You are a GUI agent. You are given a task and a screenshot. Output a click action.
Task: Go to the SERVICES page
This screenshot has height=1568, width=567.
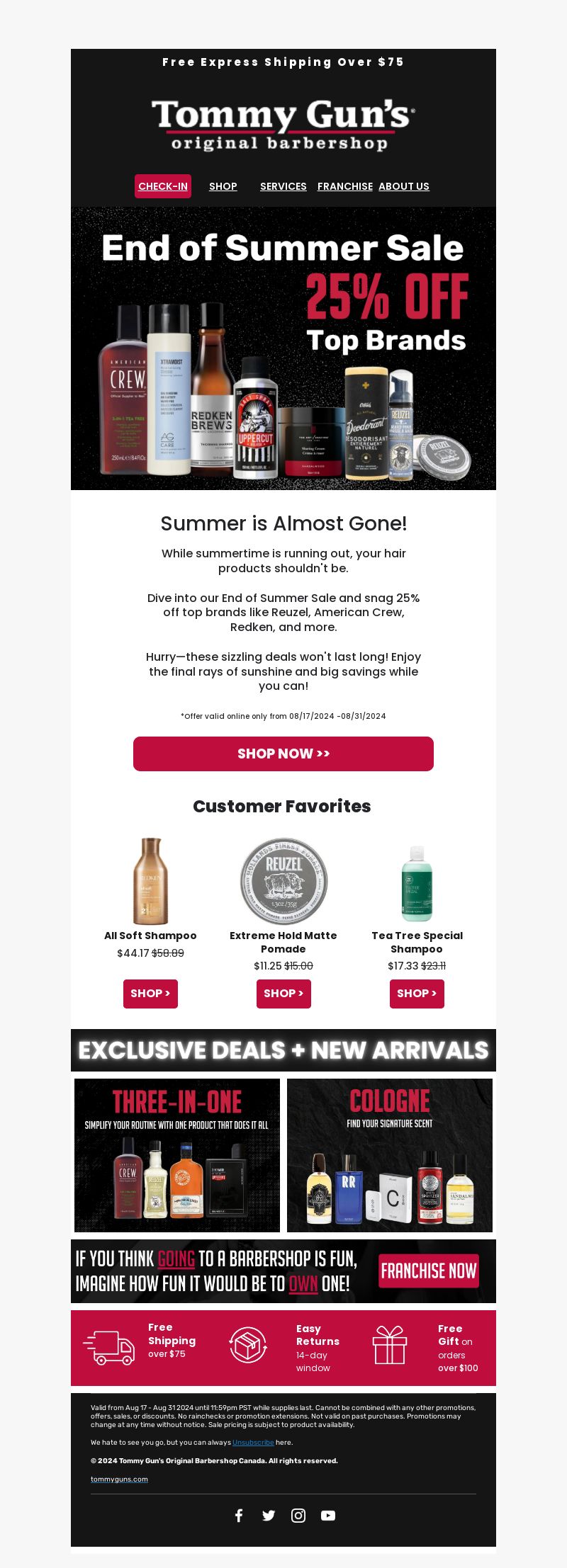(283, 186)
